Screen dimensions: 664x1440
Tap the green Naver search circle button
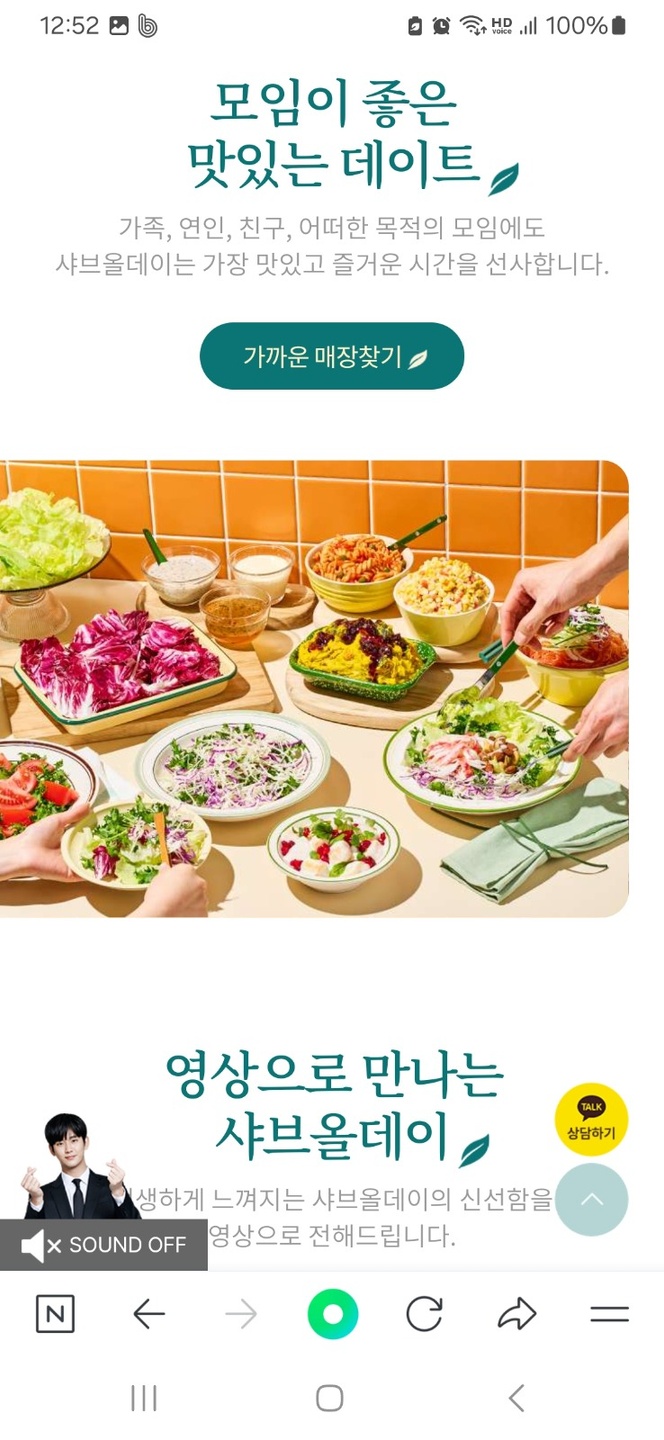pos(332,1314)
